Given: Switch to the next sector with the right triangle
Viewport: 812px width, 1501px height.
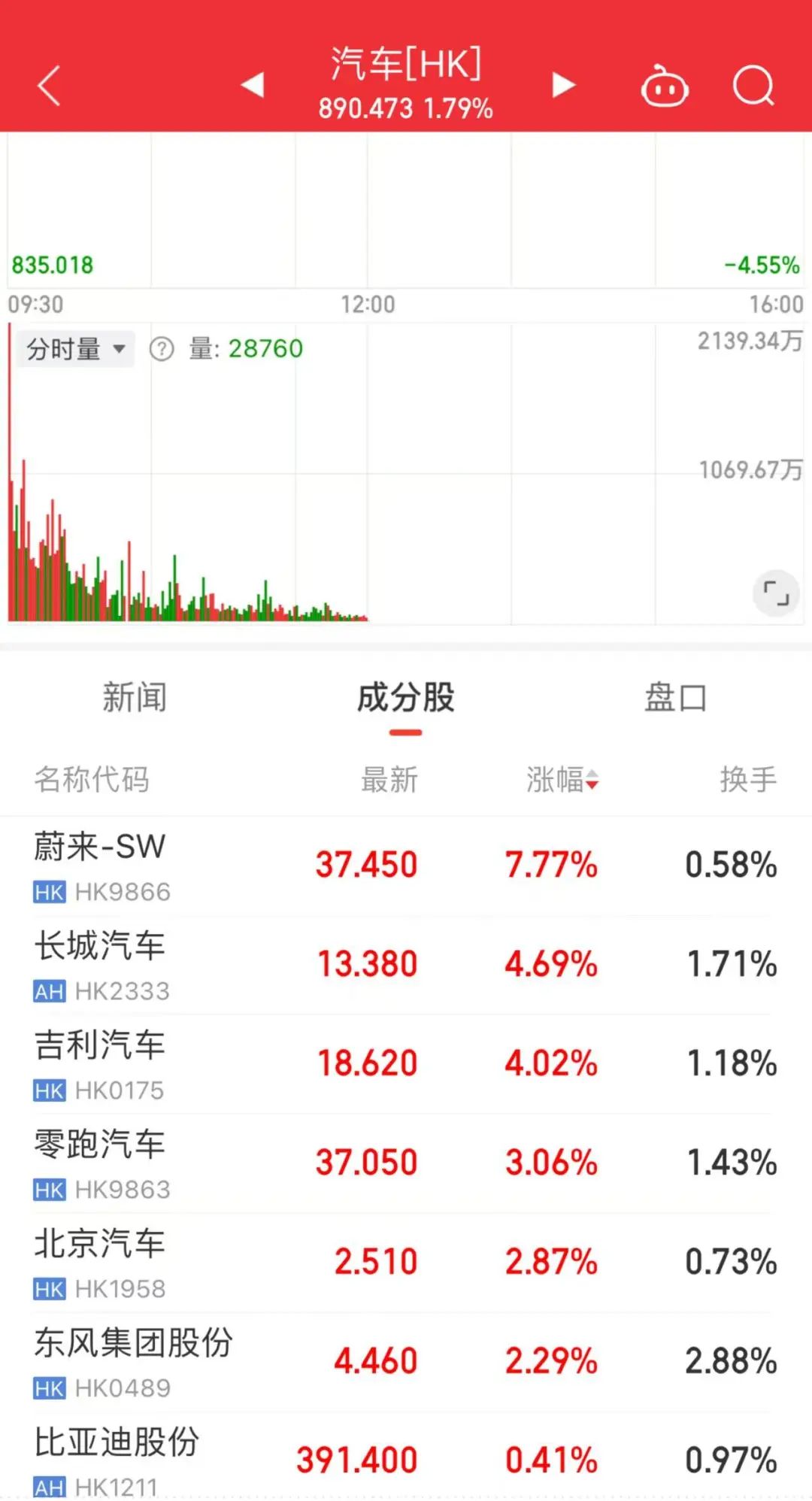Looking at the screenshot, I should [562, 85].
